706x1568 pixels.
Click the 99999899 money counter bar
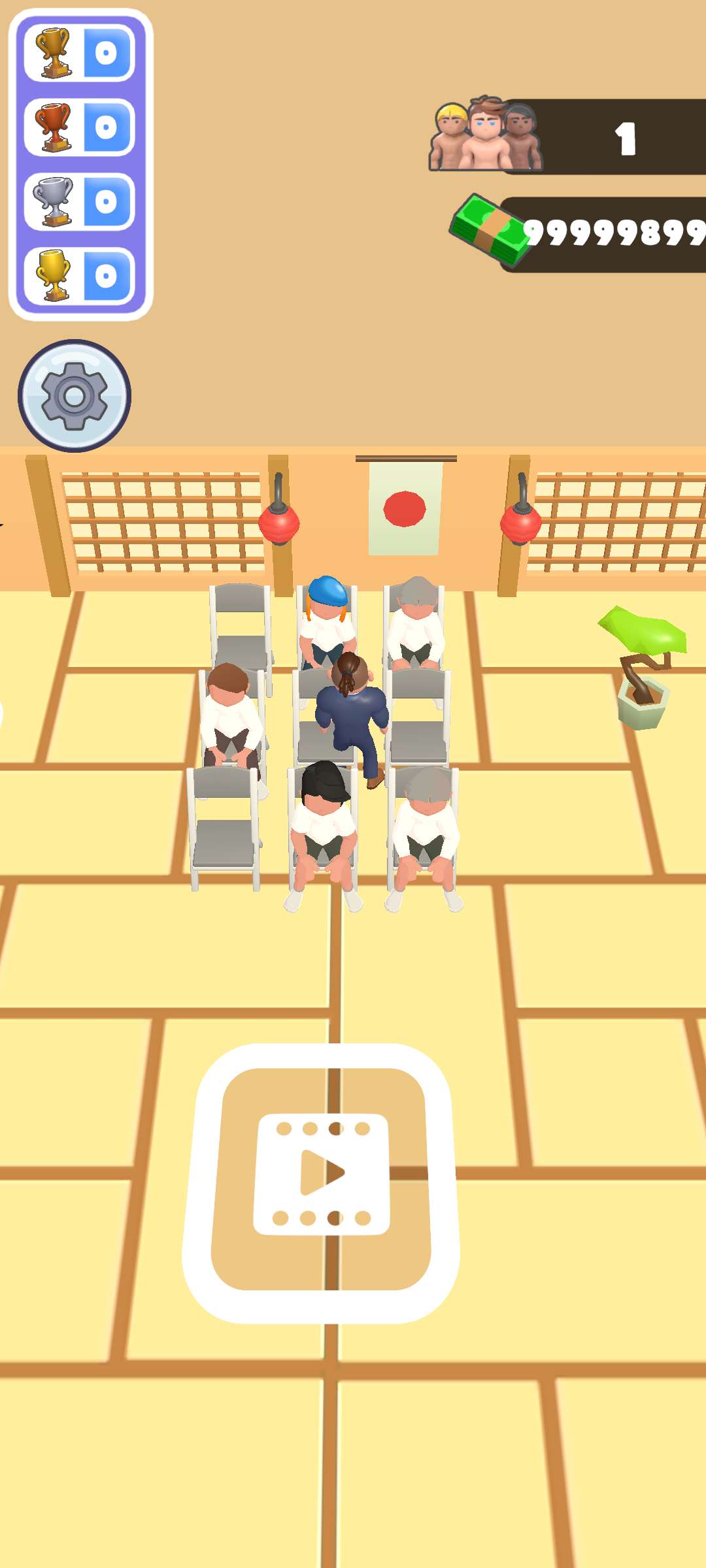click(608, 229)
